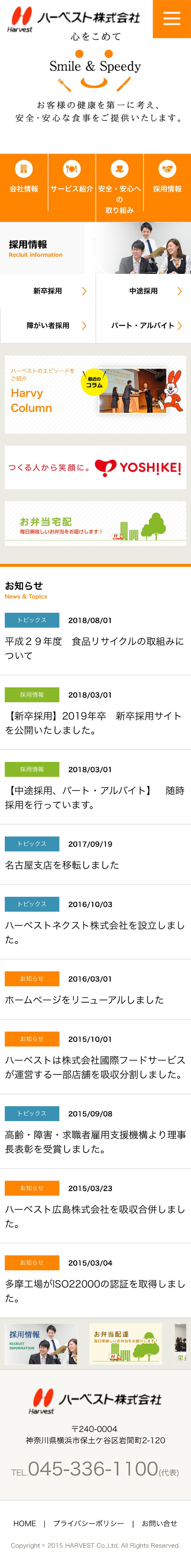Open the Harvy Column banner
This screenshot has width=191, height=1568.
coord(95,394)
